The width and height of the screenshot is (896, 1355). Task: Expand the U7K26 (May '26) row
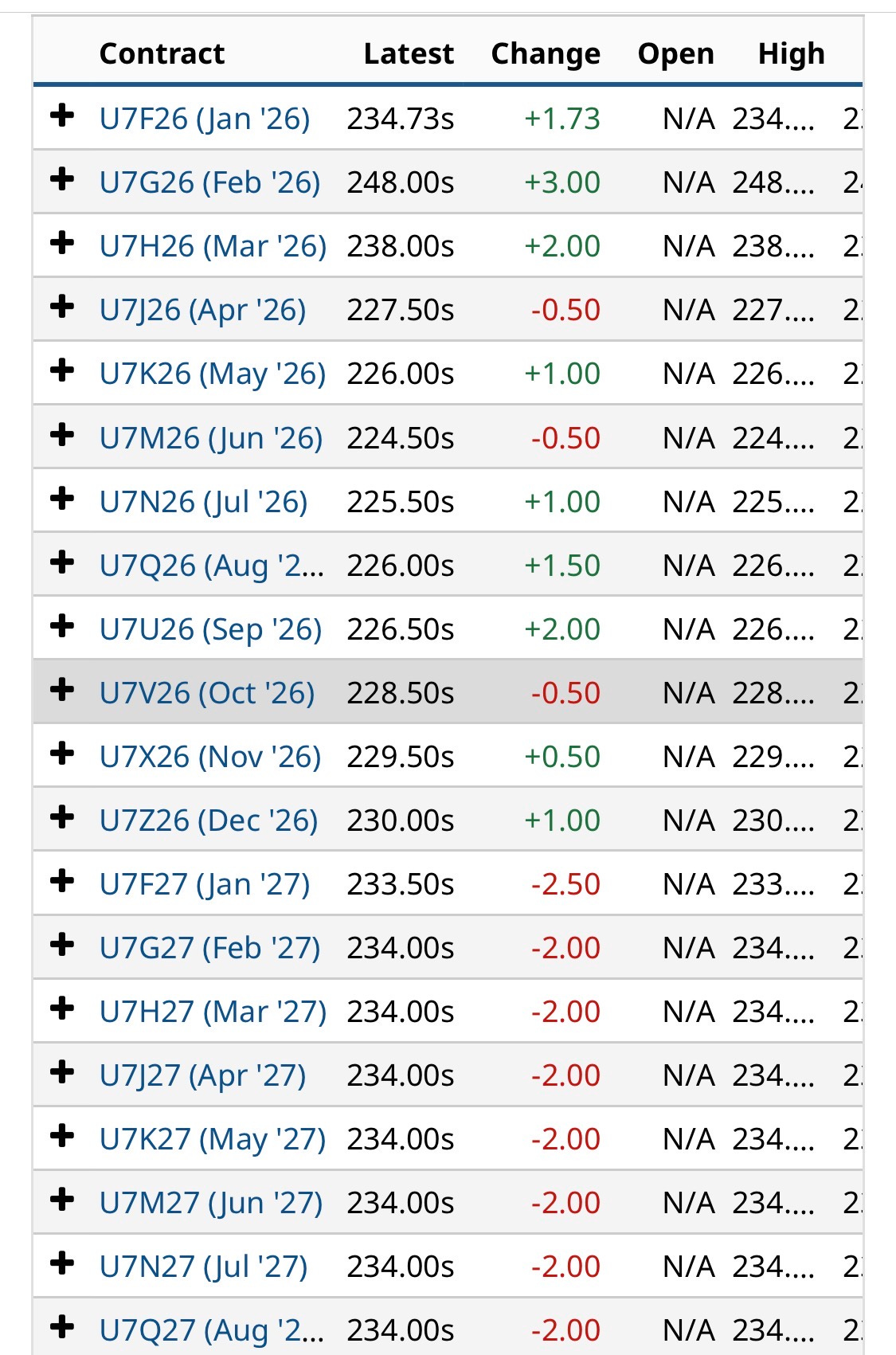click(62, 371)
